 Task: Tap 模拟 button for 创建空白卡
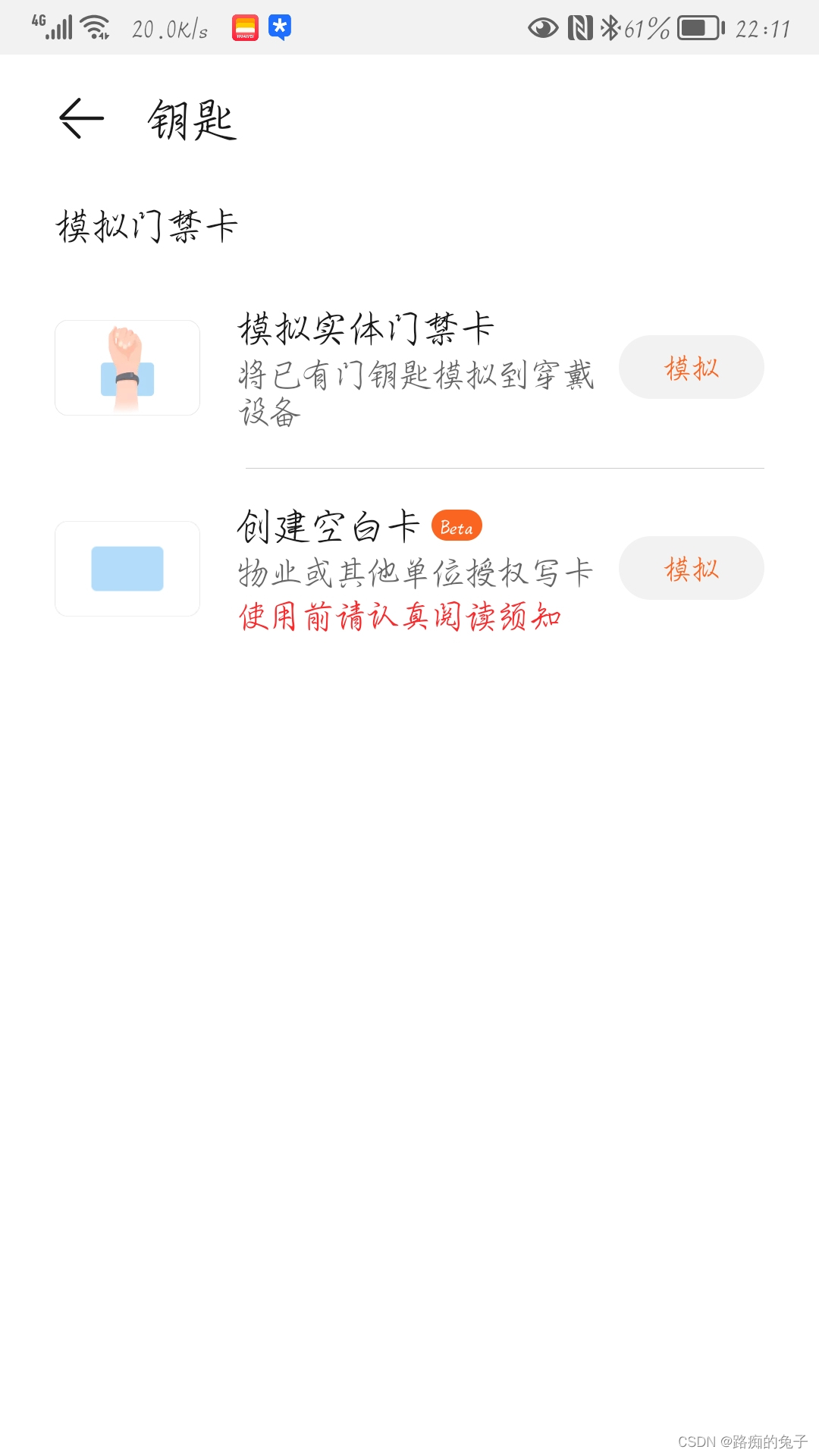[x=691, y=568]
